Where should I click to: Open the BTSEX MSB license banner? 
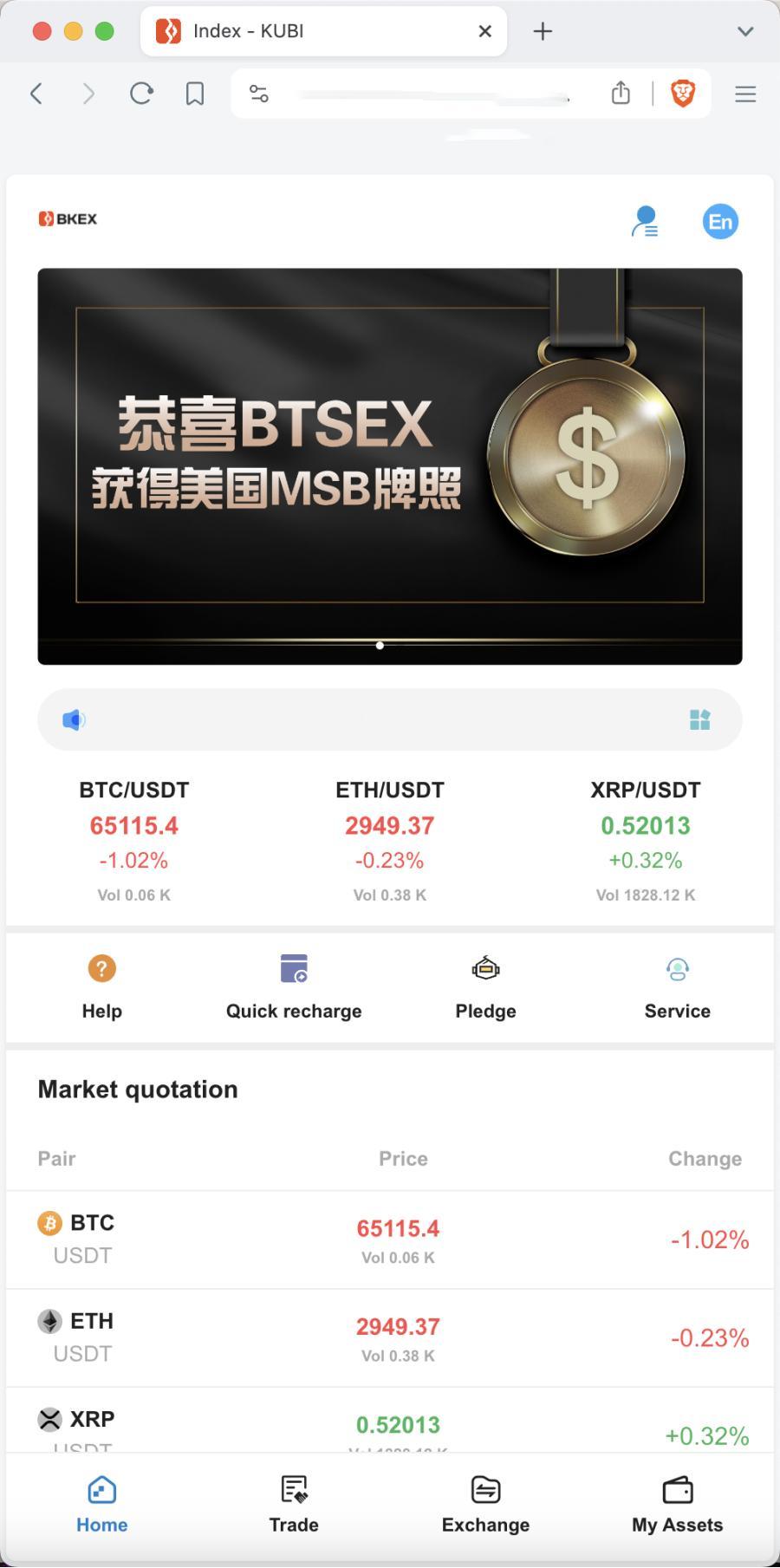pos(390,466)
